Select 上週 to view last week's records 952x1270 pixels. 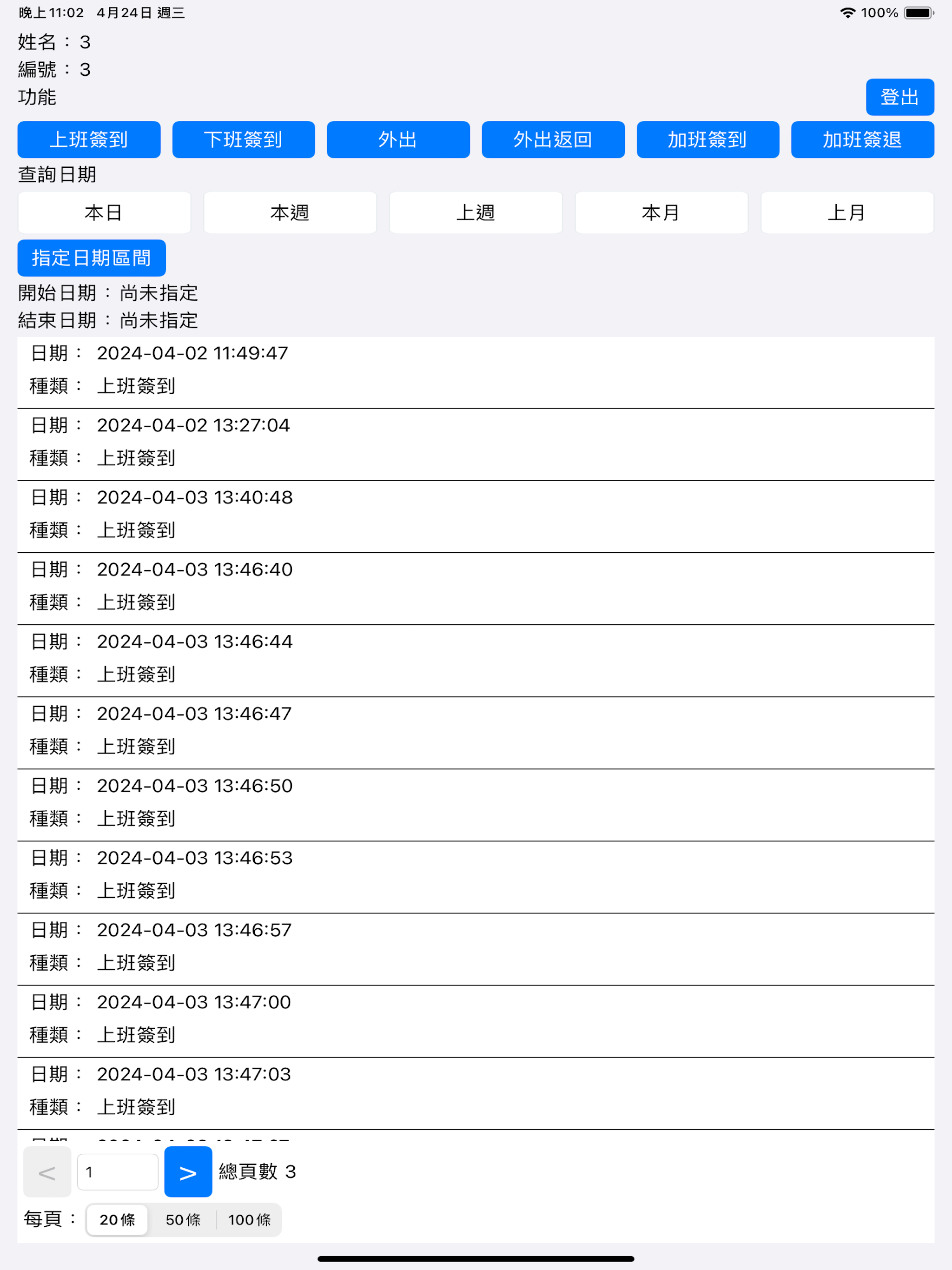(476, 212)
